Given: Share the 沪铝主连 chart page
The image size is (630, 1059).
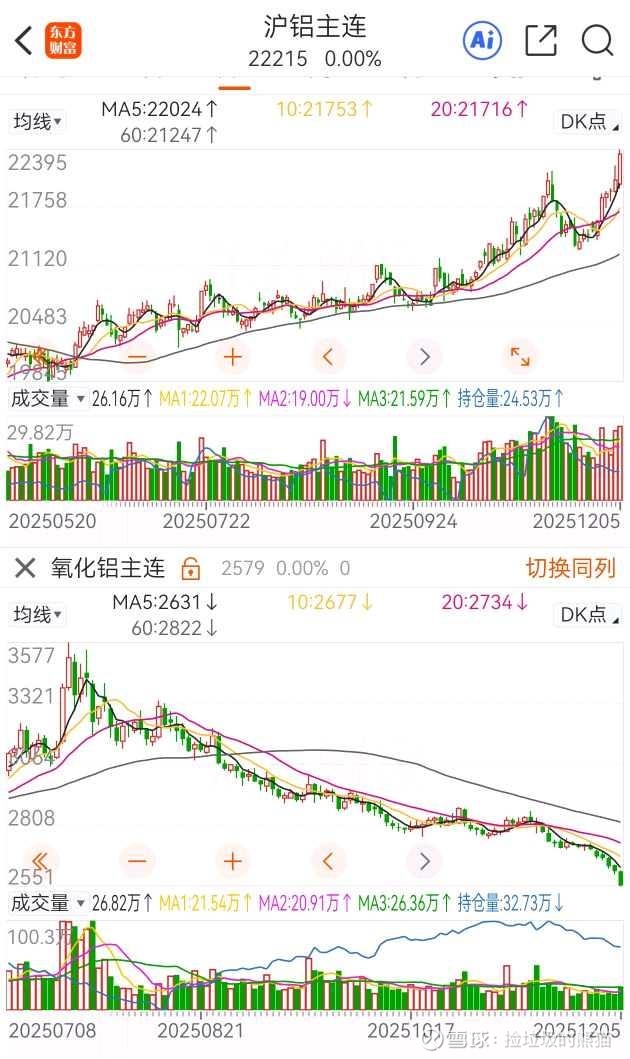Looking at the screenshot, I should (540, 41).
